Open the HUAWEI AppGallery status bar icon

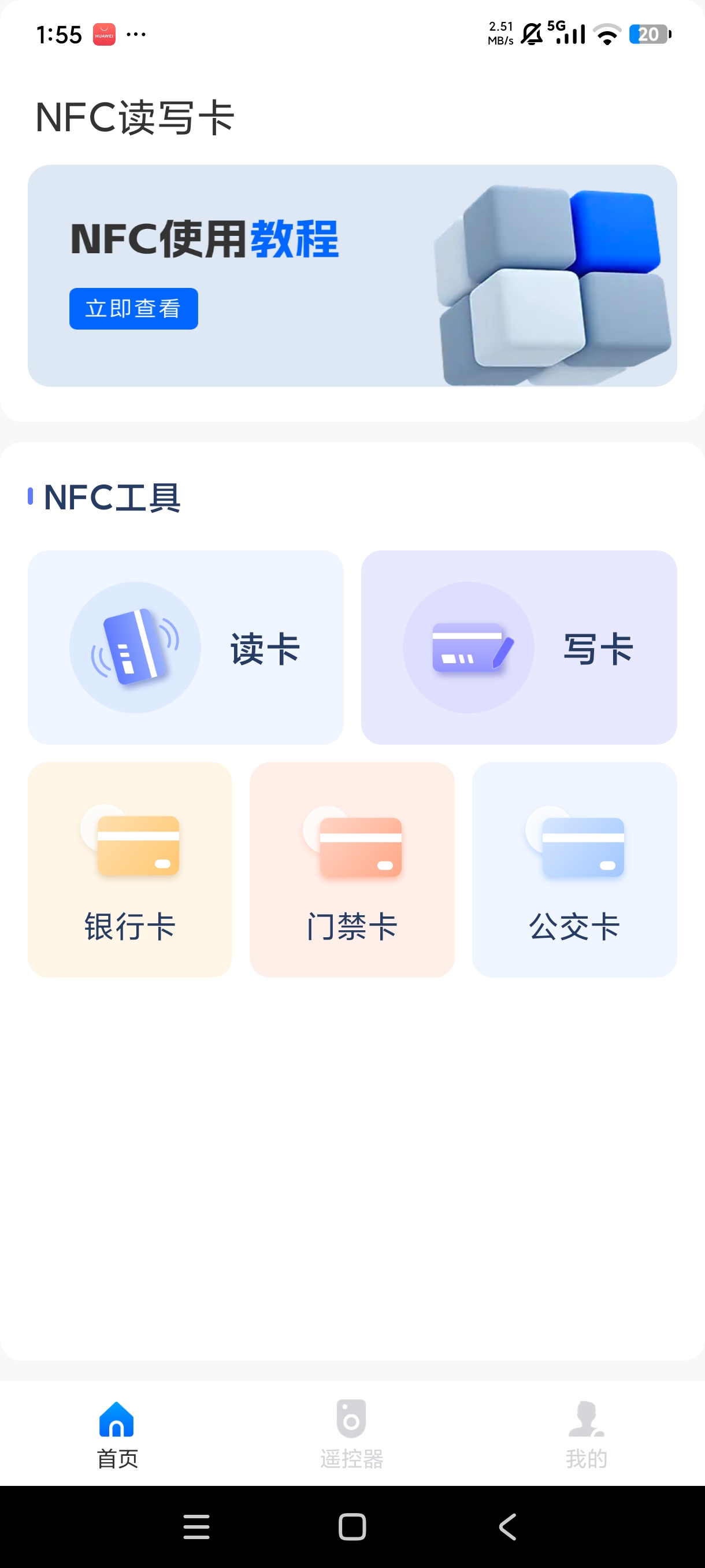point(104,34)
